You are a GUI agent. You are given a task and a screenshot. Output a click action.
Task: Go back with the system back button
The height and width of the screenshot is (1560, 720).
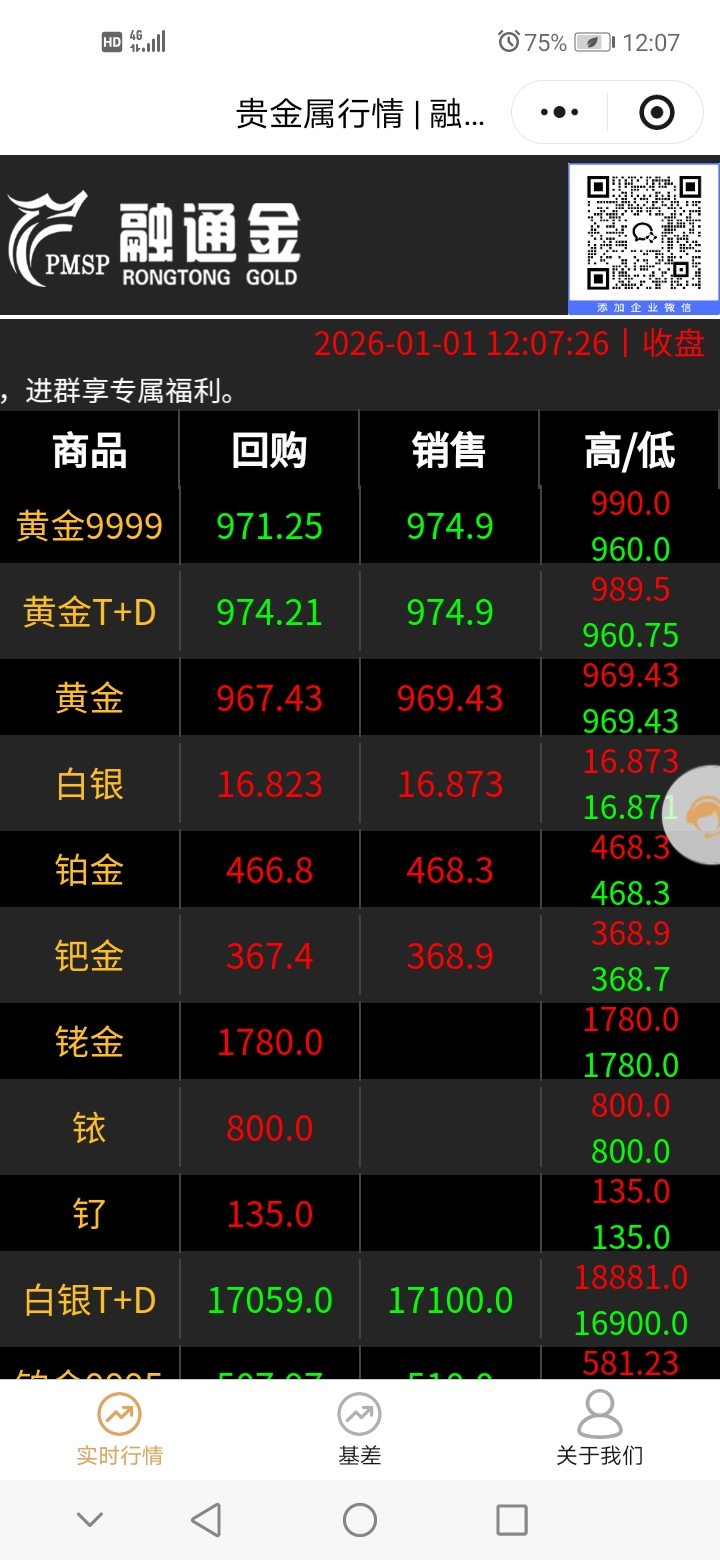coord(206,1520)
